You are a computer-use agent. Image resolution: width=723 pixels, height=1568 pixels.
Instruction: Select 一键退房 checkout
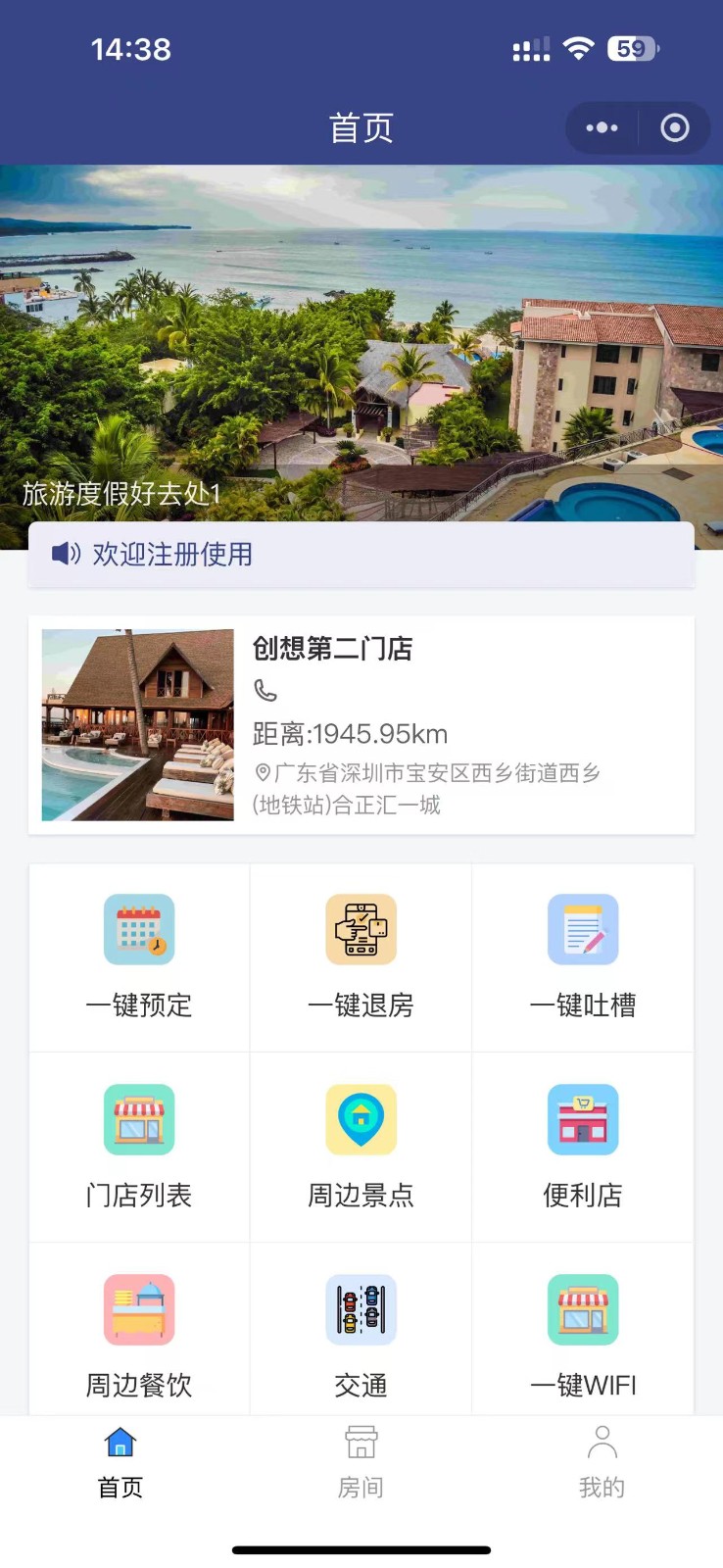click(x=361, y=957)
